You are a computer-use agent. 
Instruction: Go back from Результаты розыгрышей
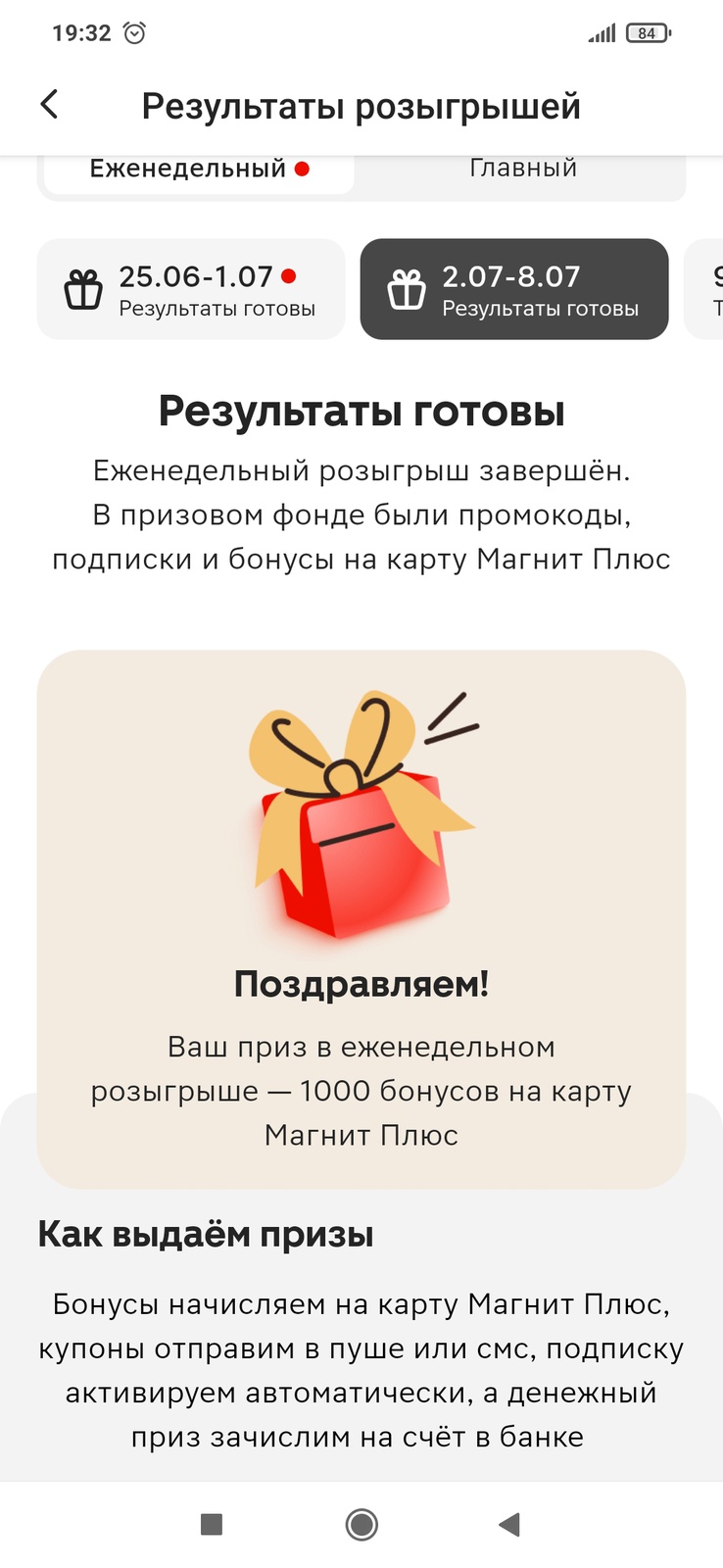(50, 105)
